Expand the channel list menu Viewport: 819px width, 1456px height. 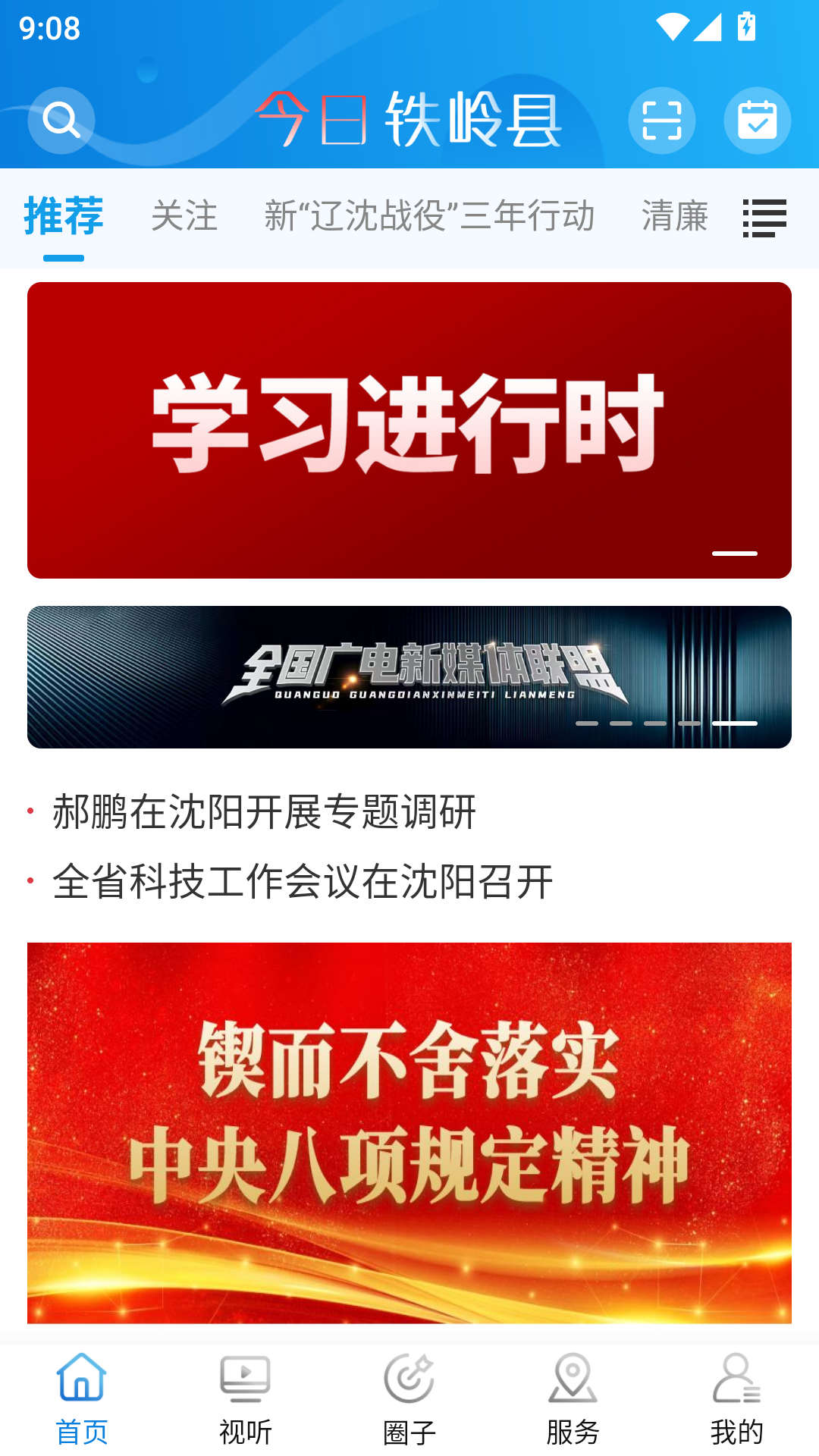tap(764, 218)
